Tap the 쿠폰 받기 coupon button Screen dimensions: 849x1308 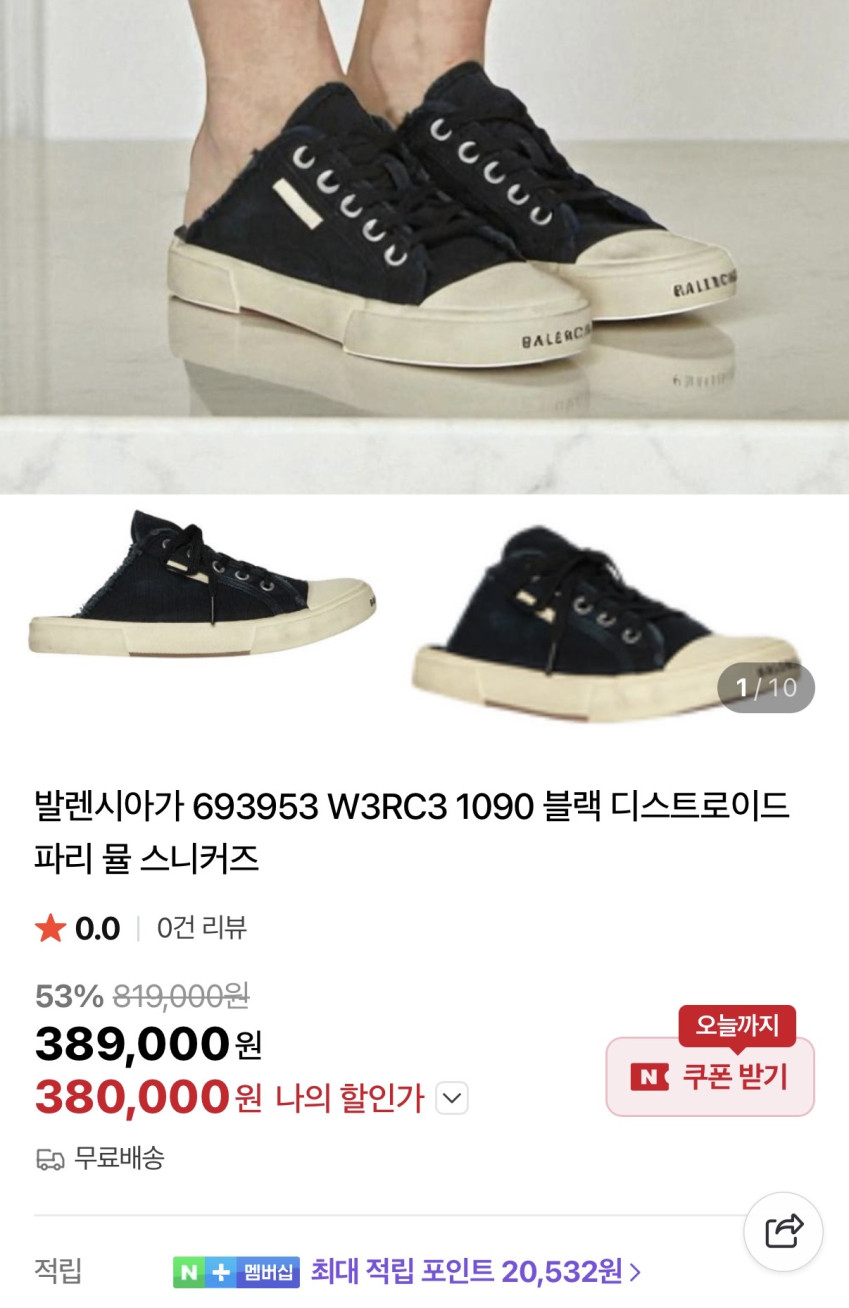(710, 1077)
